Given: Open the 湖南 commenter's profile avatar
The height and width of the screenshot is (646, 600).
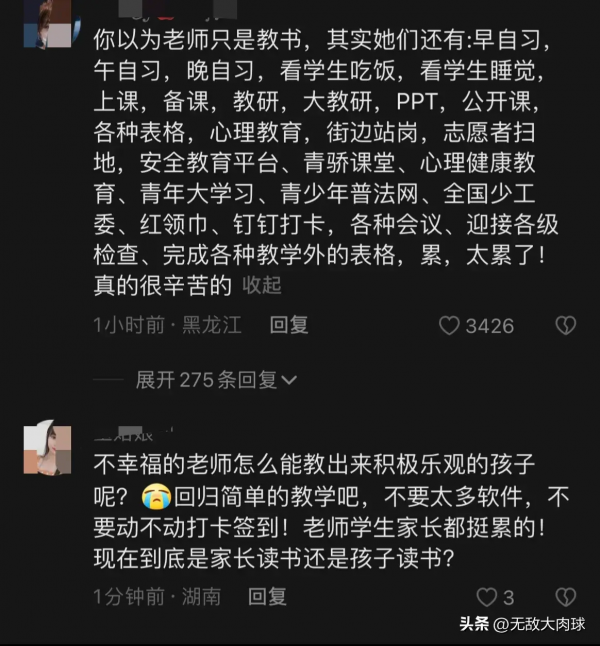Looking at the screenshot, I should [47, 449].
